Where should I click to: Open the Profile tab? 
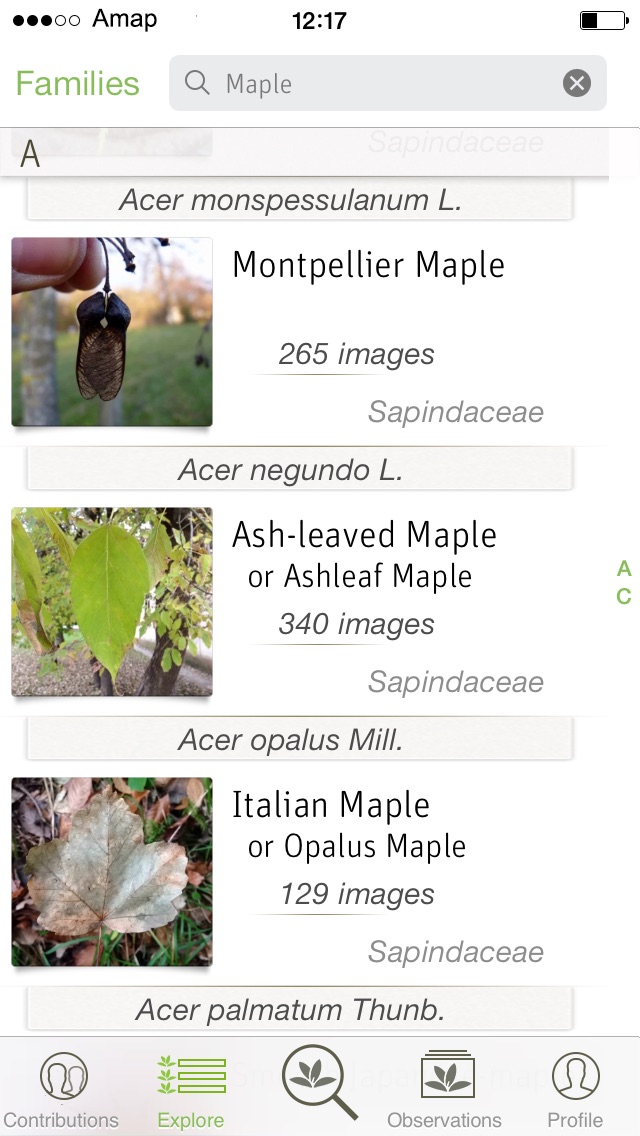click(x=575, y=1090)
